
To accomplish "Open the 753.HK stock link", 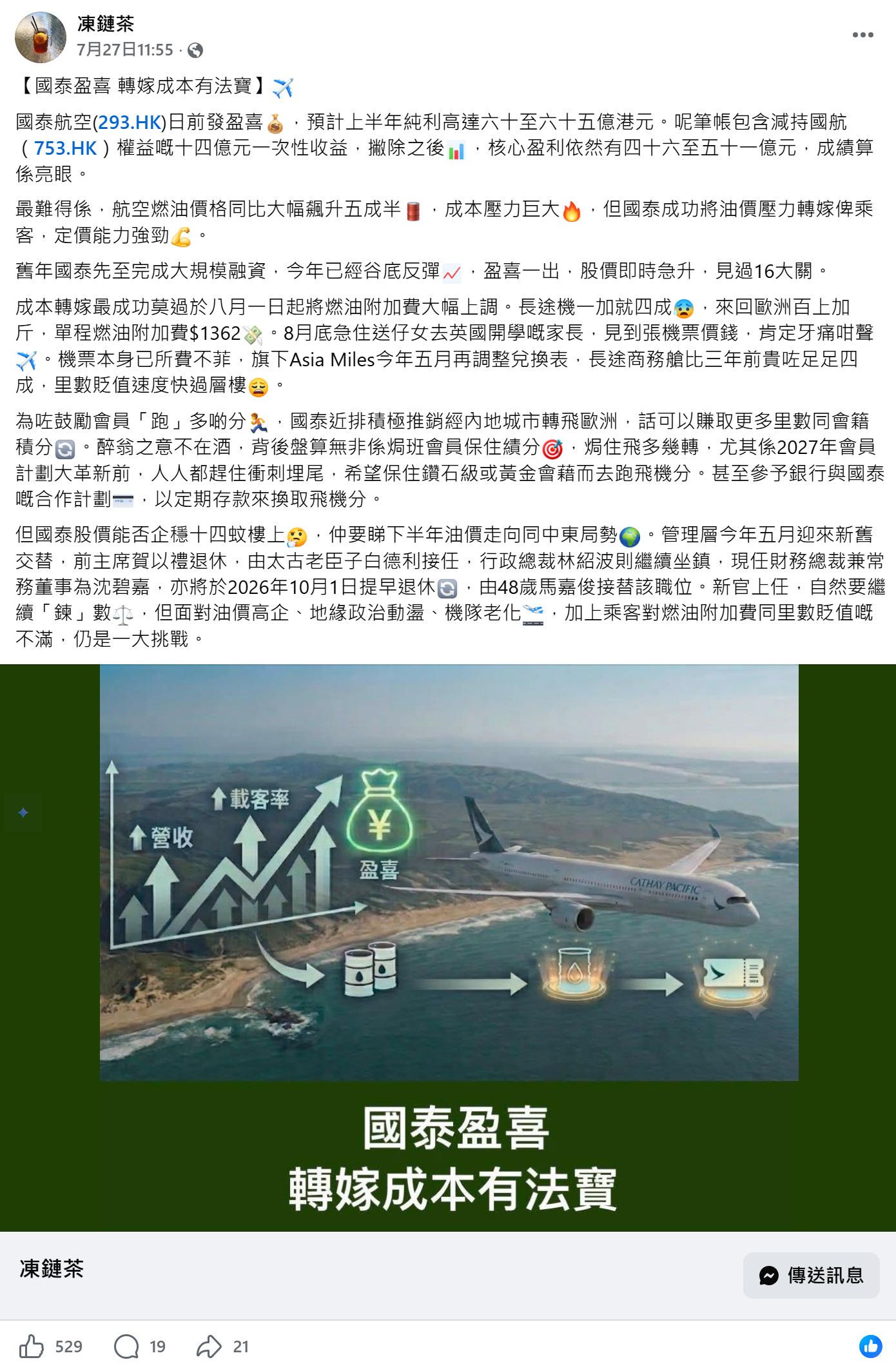I will (65, 148).
